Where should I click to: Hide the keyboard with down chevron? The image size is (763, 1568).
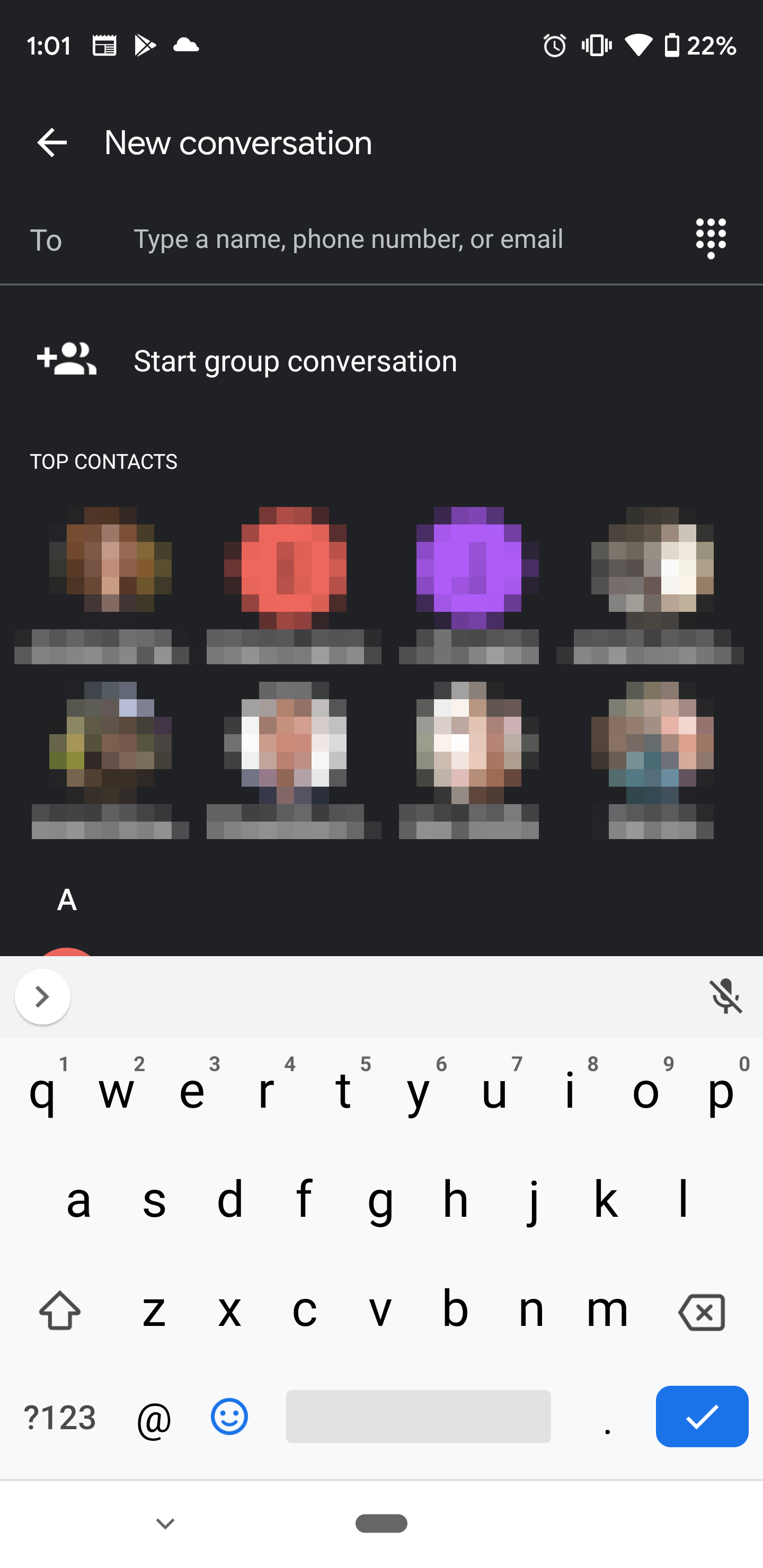pos(165,1524)
